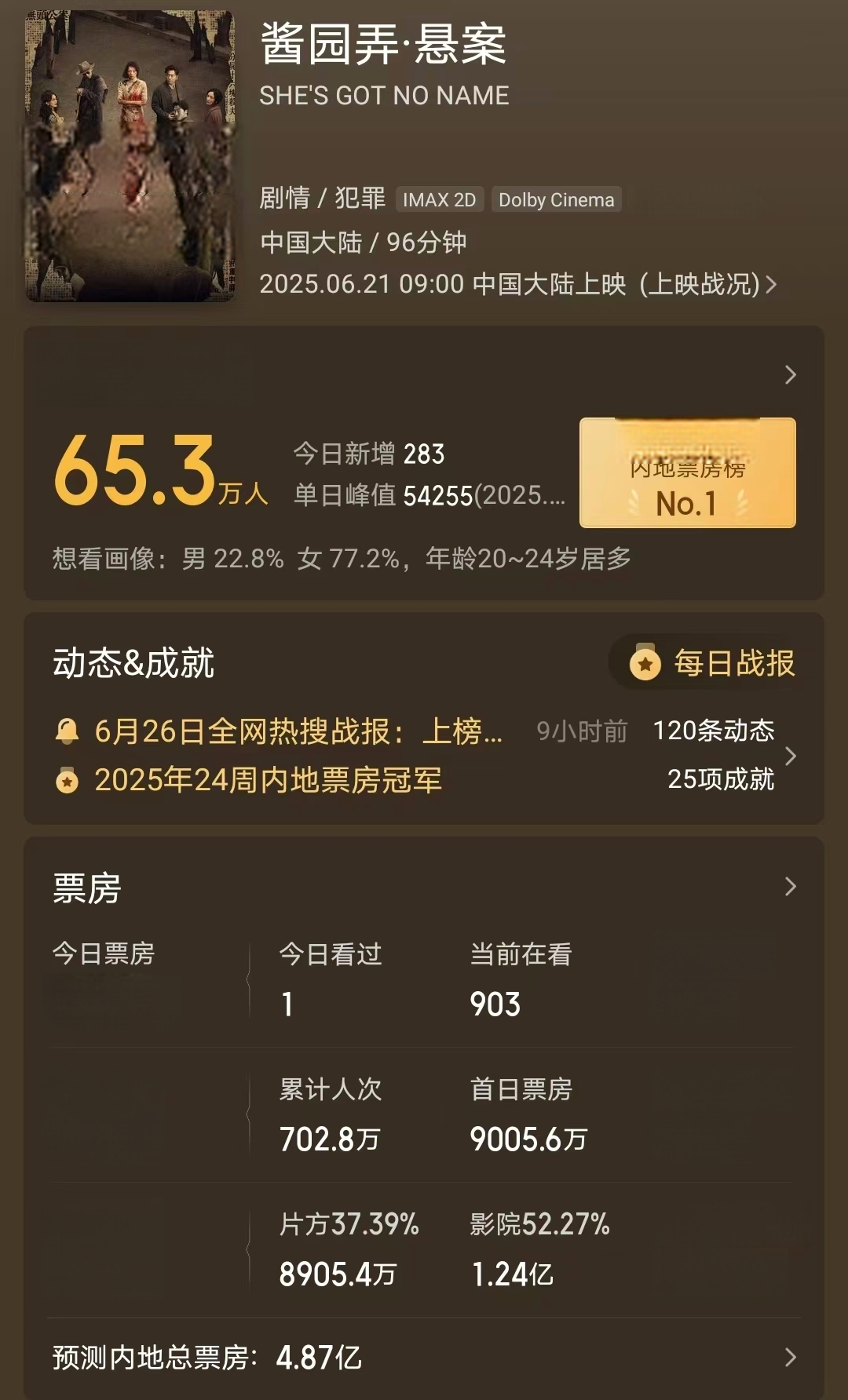Open the movie poster image
This screenshot has width=848, height=1400.
coord(130,155)
